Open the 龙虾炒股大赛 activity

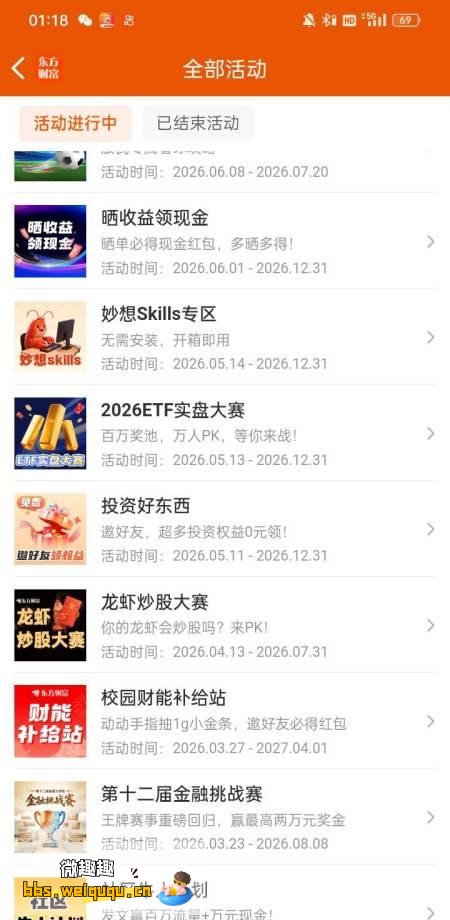tap(225, 625)
